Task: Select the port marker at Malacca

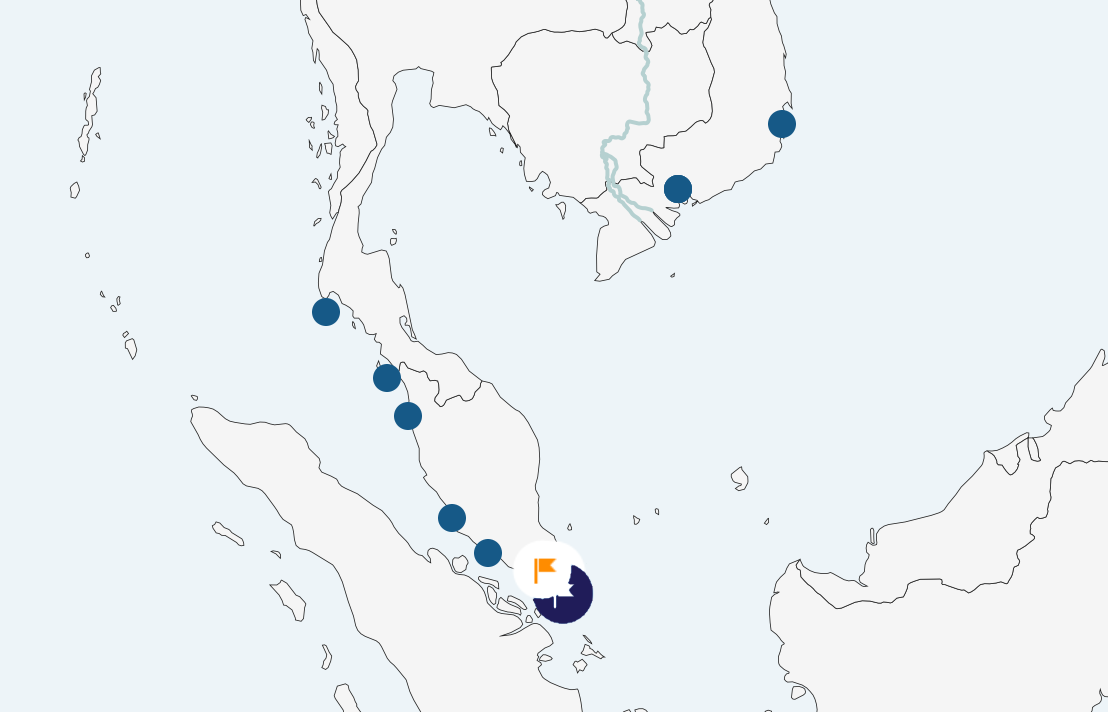Action: coord(488,553)
